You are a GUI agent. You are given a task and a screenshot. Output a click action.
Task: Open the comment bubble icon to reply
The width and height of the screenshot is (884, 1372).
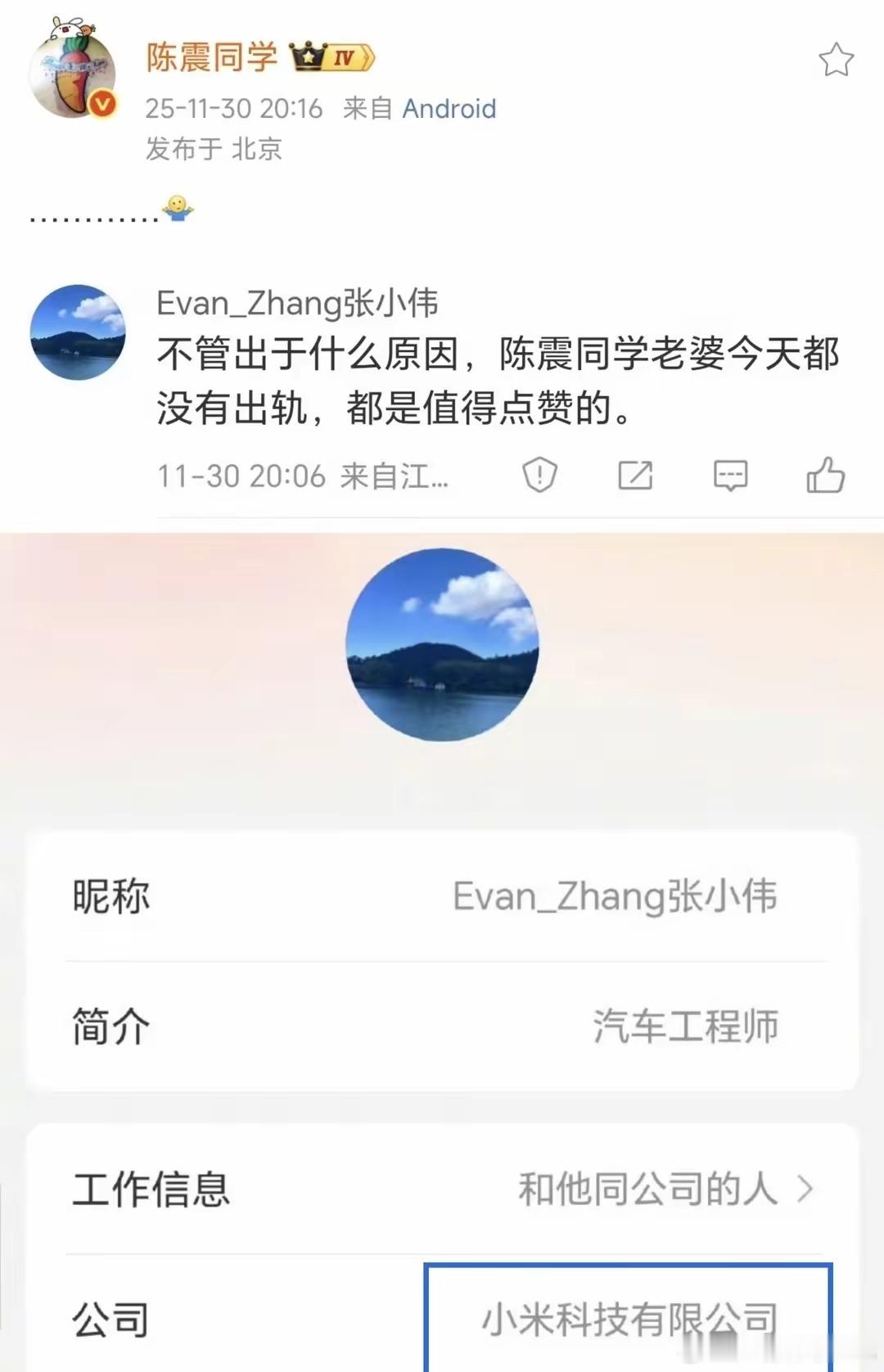pos(731,475)
